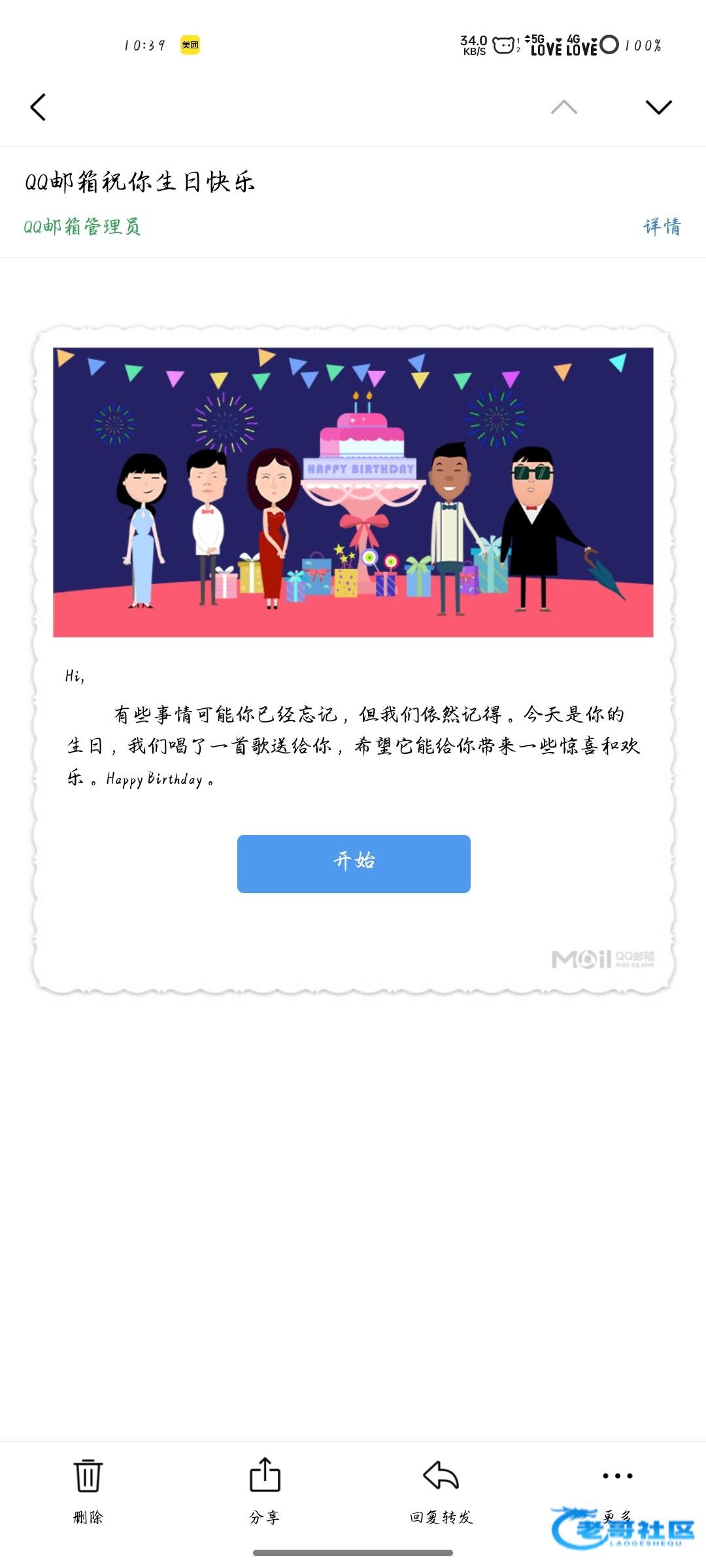Screen dimensions: 706x1568
Task: Open the 详情 details link
Action: point(662,227)
